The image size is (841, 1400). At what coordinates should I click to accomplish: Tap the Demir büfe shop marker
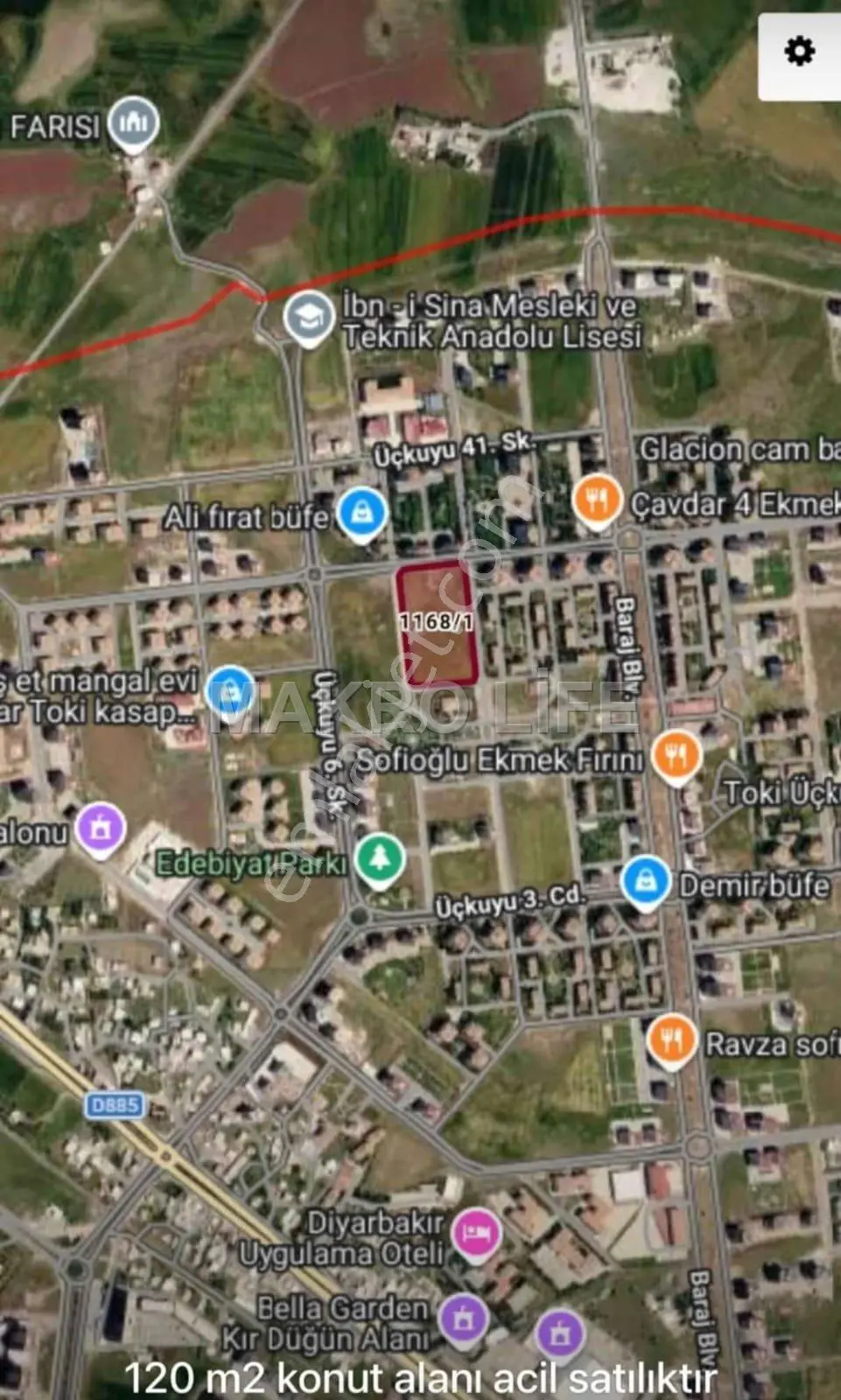pyautogui.click(x=646, y=884)
